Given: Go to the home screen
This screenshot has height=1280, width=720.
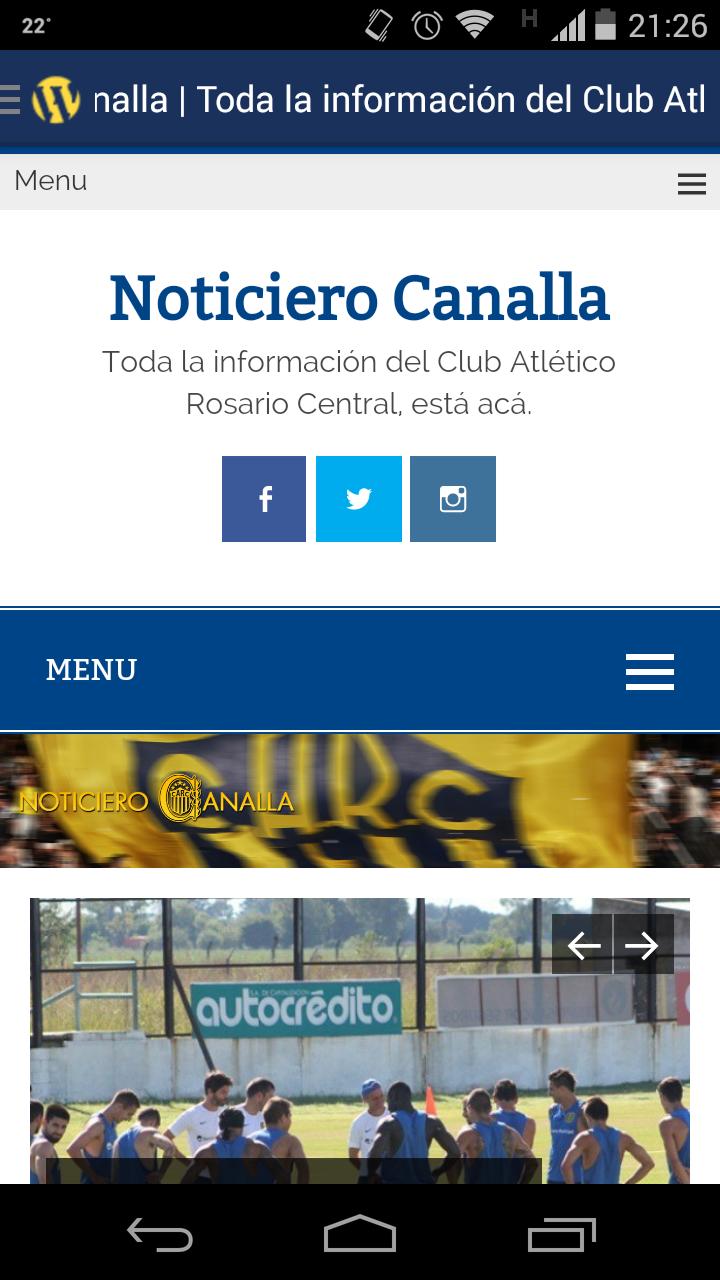Looking at the screenshot, I should [x=360, y=1234].
